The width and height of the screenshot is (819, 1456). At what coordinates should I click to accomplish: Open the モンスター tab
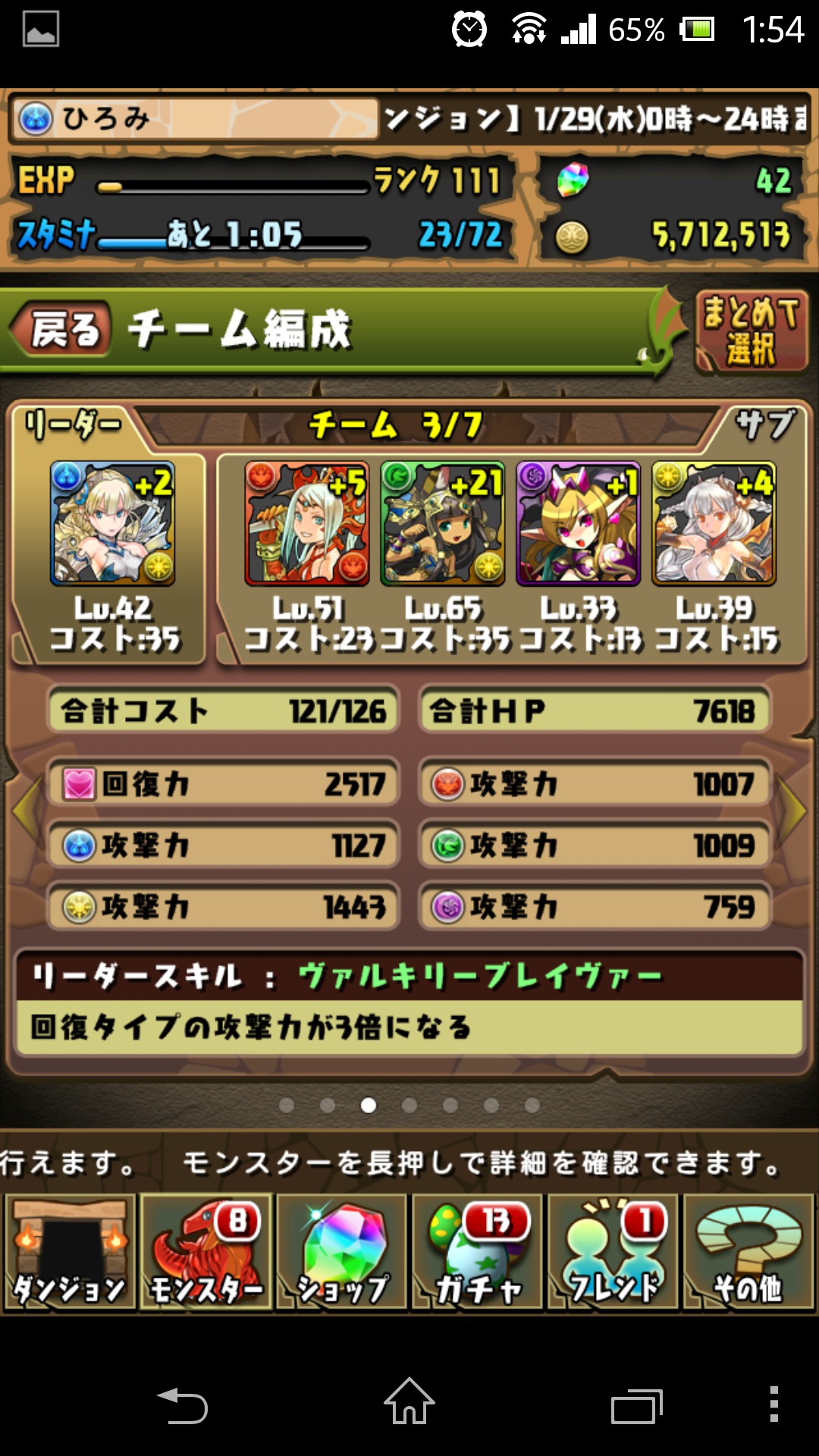206,1252
